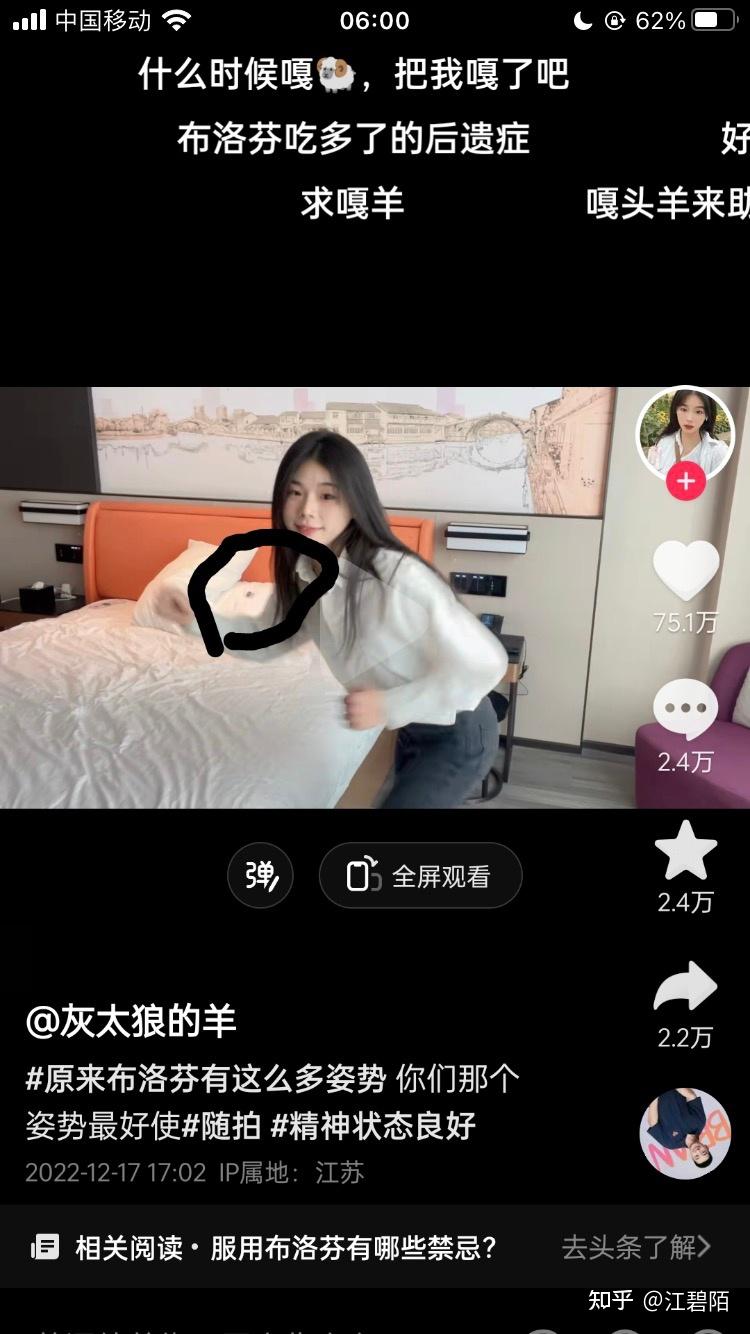This screenshot has height=1334, width=750.
Task: Follow the creator via red plus
Action: (x=686, y=482)
